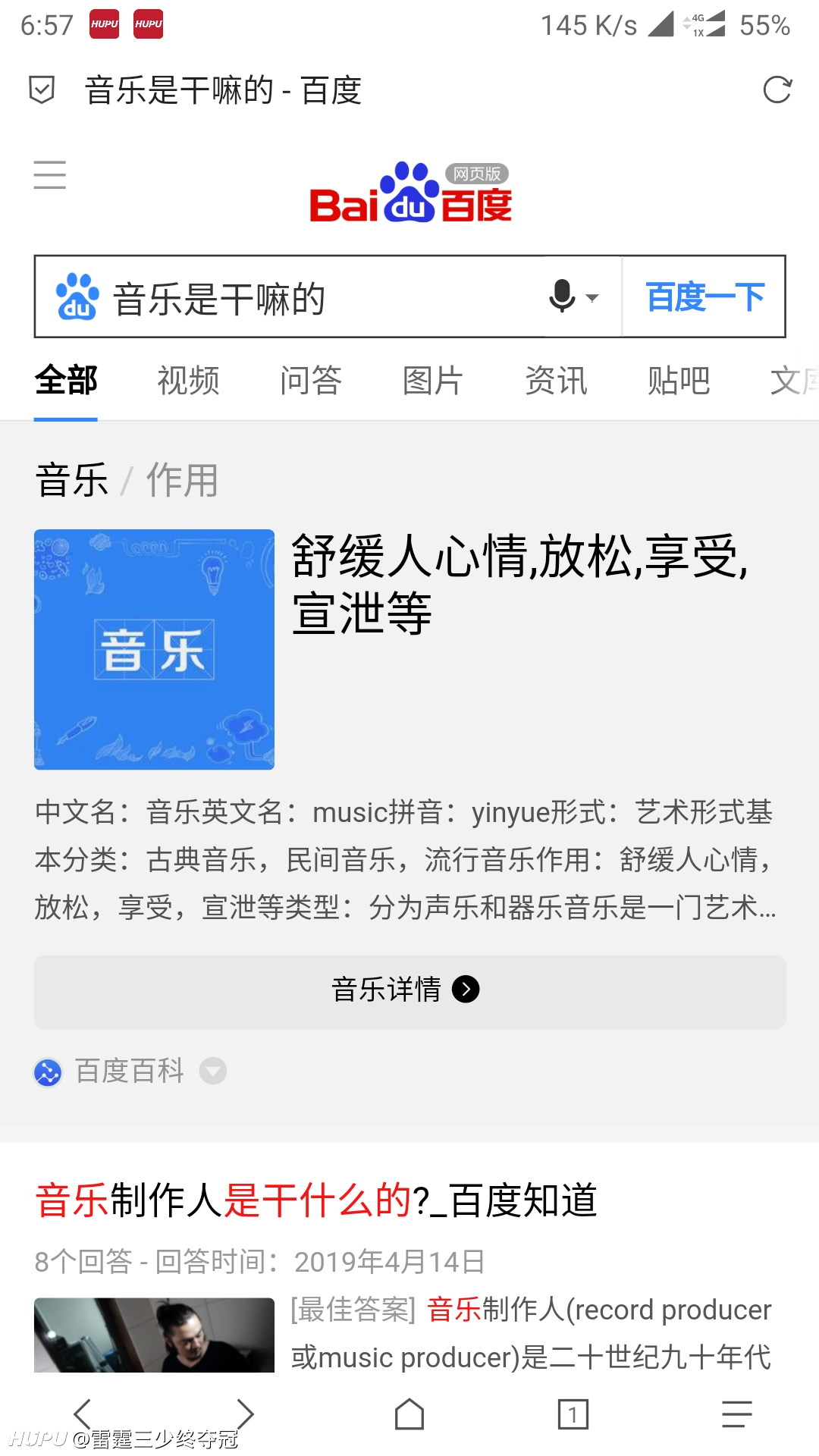819x1456 pixels.
Task: Expand the dropdown next to 百度百科
Action: click(213, 1072)
